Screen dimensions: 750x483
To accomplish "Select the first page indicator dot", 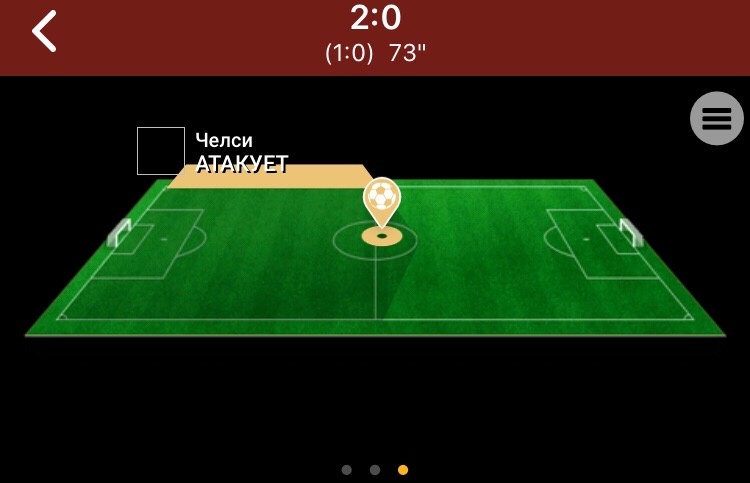I will pyautogui.click(x=346, y=469).
